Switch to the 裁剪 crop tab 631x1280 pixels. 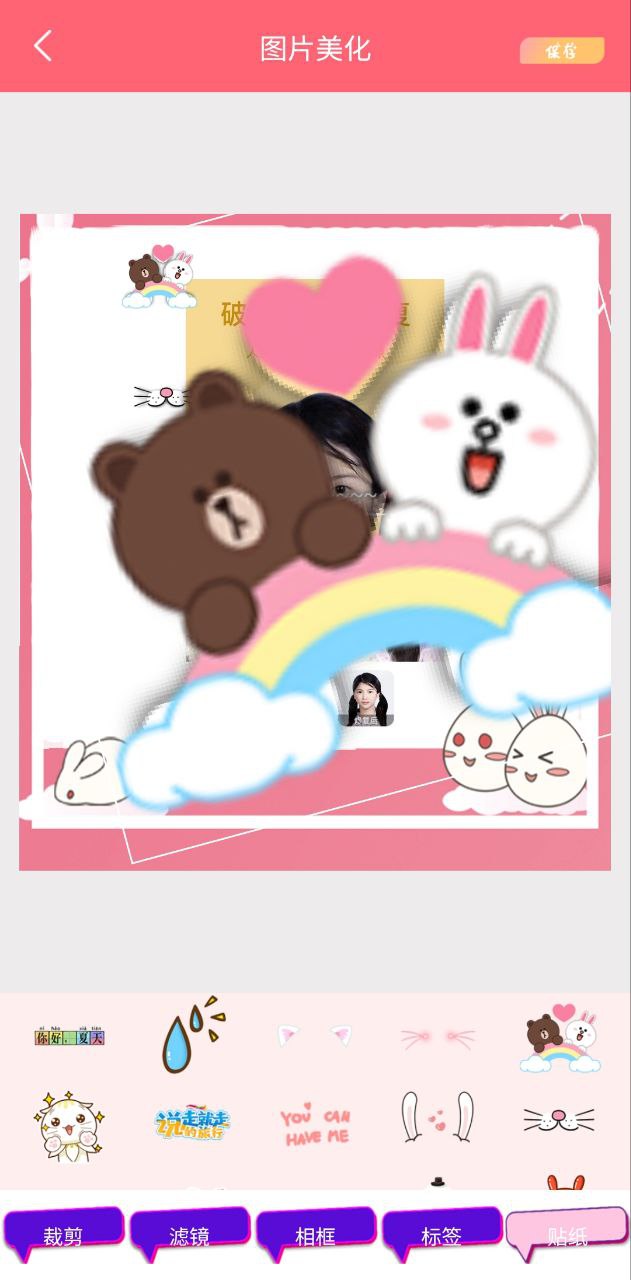tap(63, 1235)
